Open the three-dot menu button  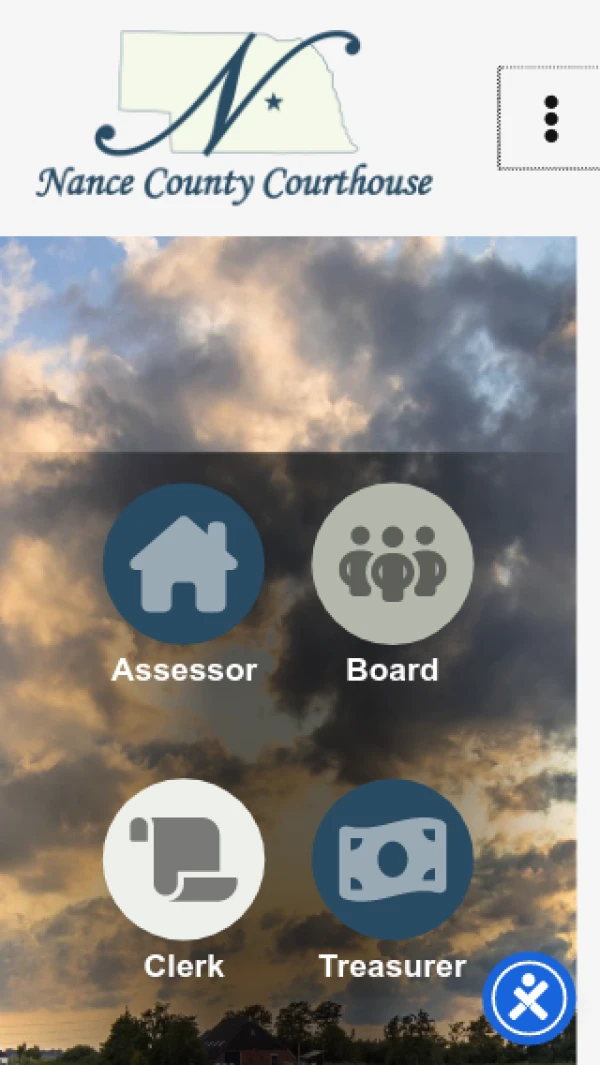coord(550,119)
